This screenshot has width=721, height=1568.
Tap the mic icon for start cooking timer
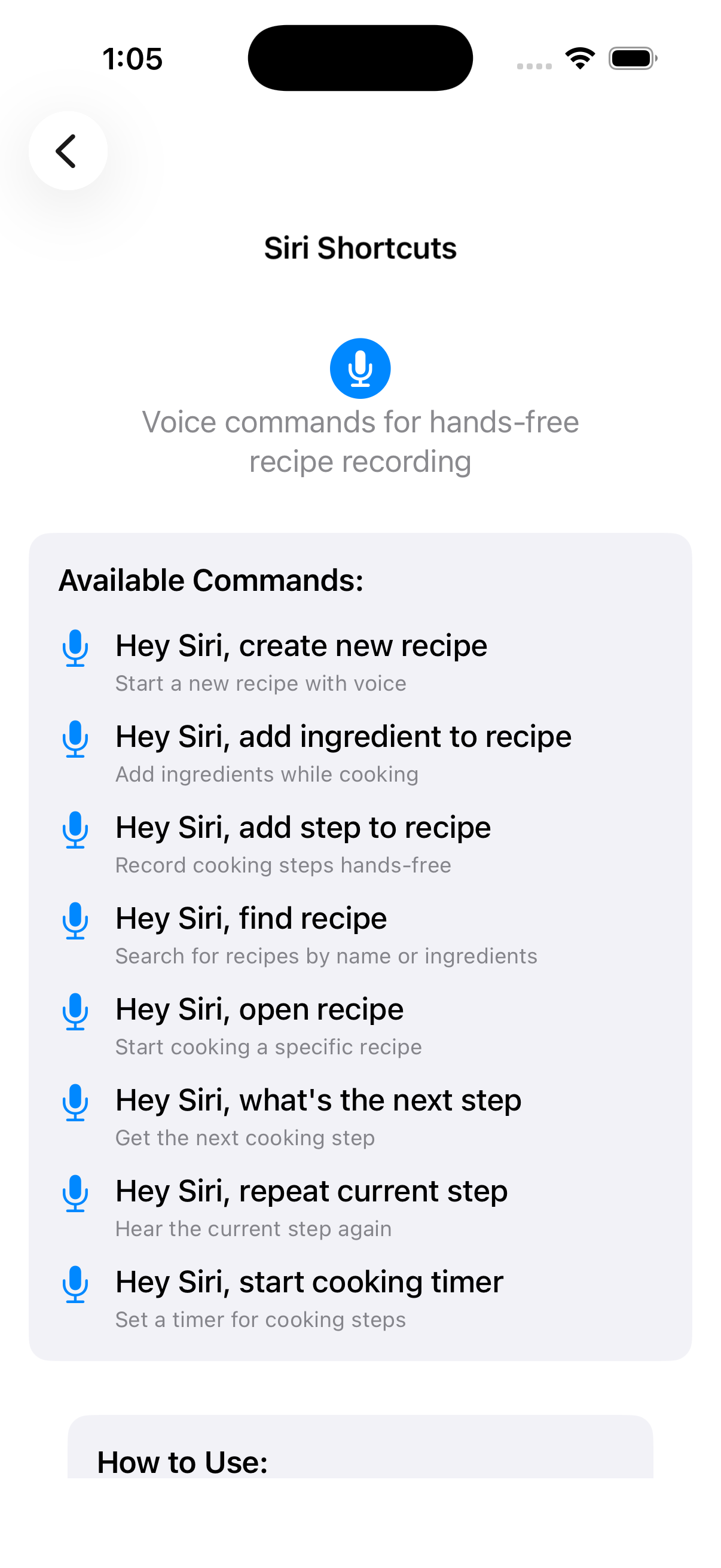[x=75, y=1285]
